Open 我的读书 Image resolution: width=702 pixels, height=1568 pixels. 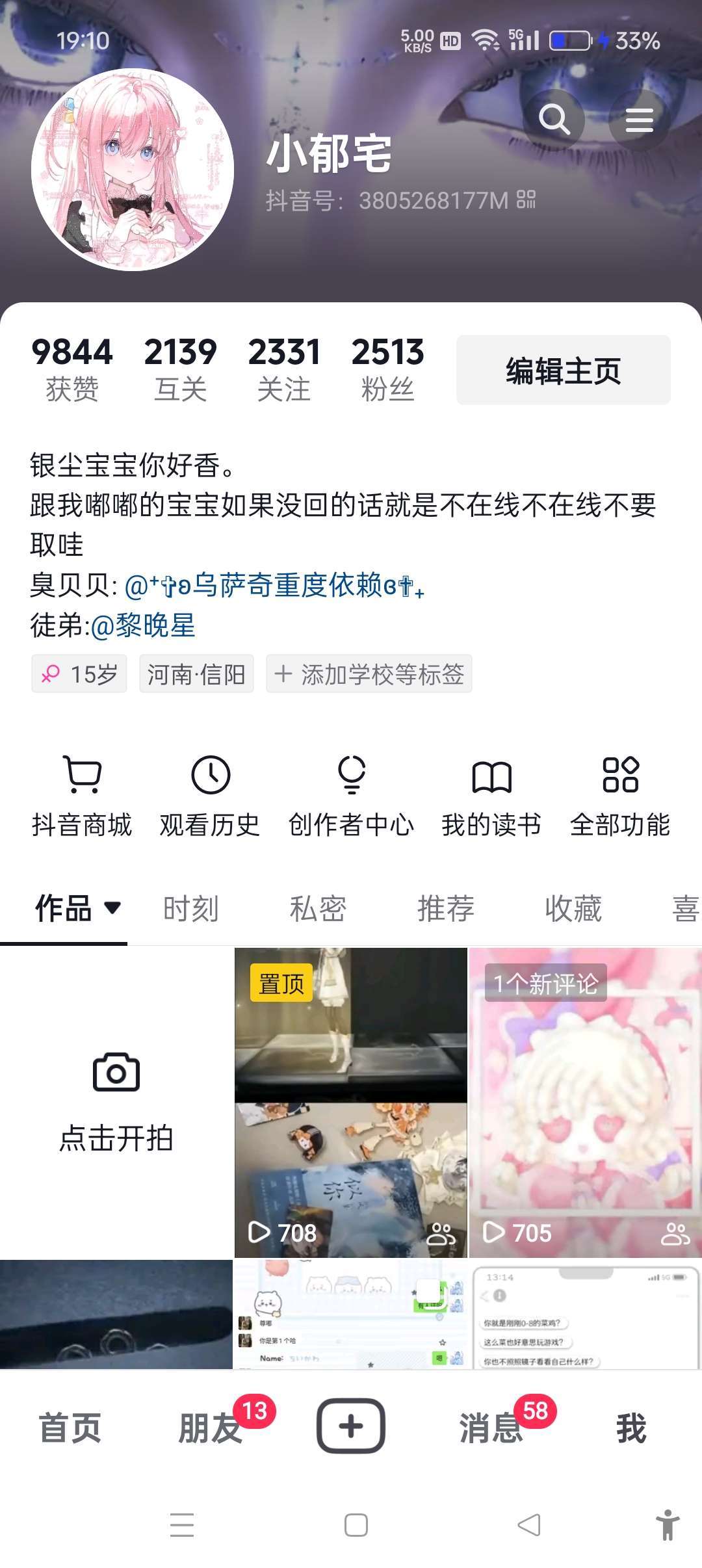click(491, 796)
